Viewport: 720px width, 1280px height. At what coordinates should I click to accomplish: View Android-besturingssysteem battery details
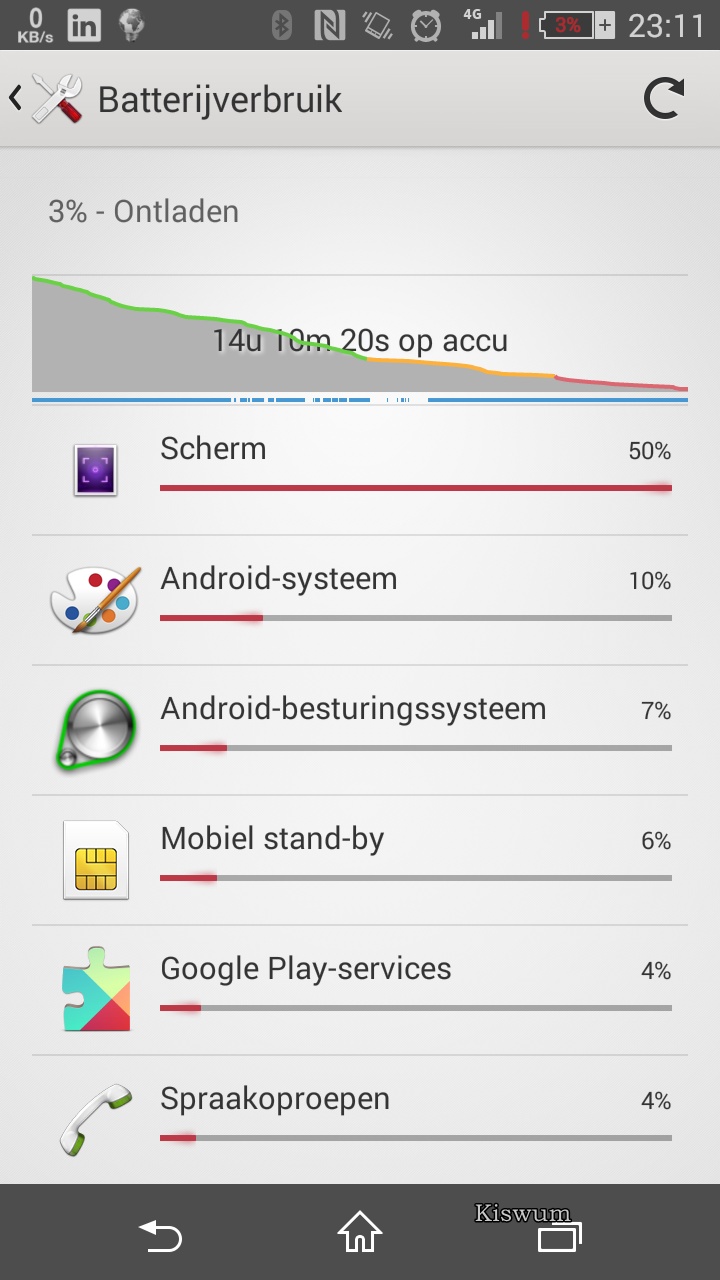coord(360,730)
